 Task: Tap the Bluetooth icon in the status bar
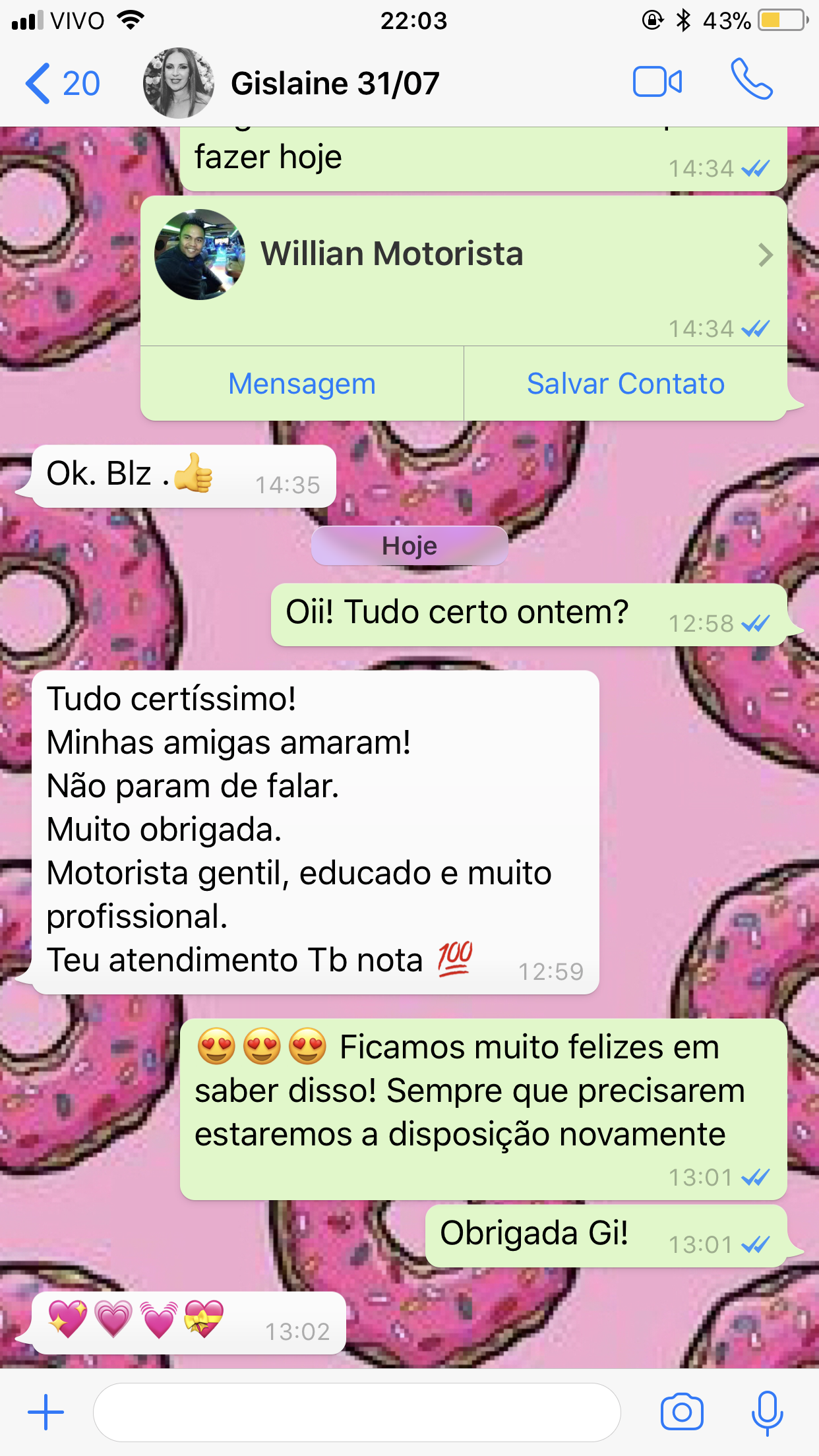[x=684, y=20]
